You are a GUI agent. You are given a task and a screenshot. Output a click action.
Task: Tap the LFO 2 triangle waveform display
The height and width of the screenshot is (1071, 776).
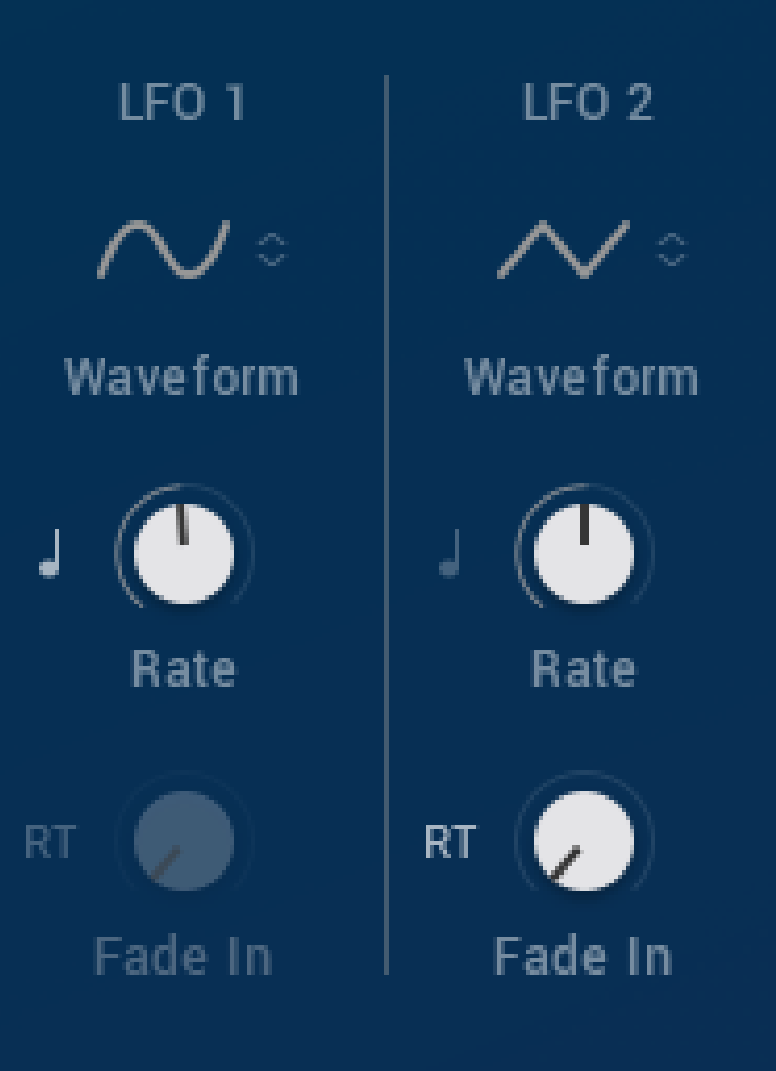[x=564, y=249]
